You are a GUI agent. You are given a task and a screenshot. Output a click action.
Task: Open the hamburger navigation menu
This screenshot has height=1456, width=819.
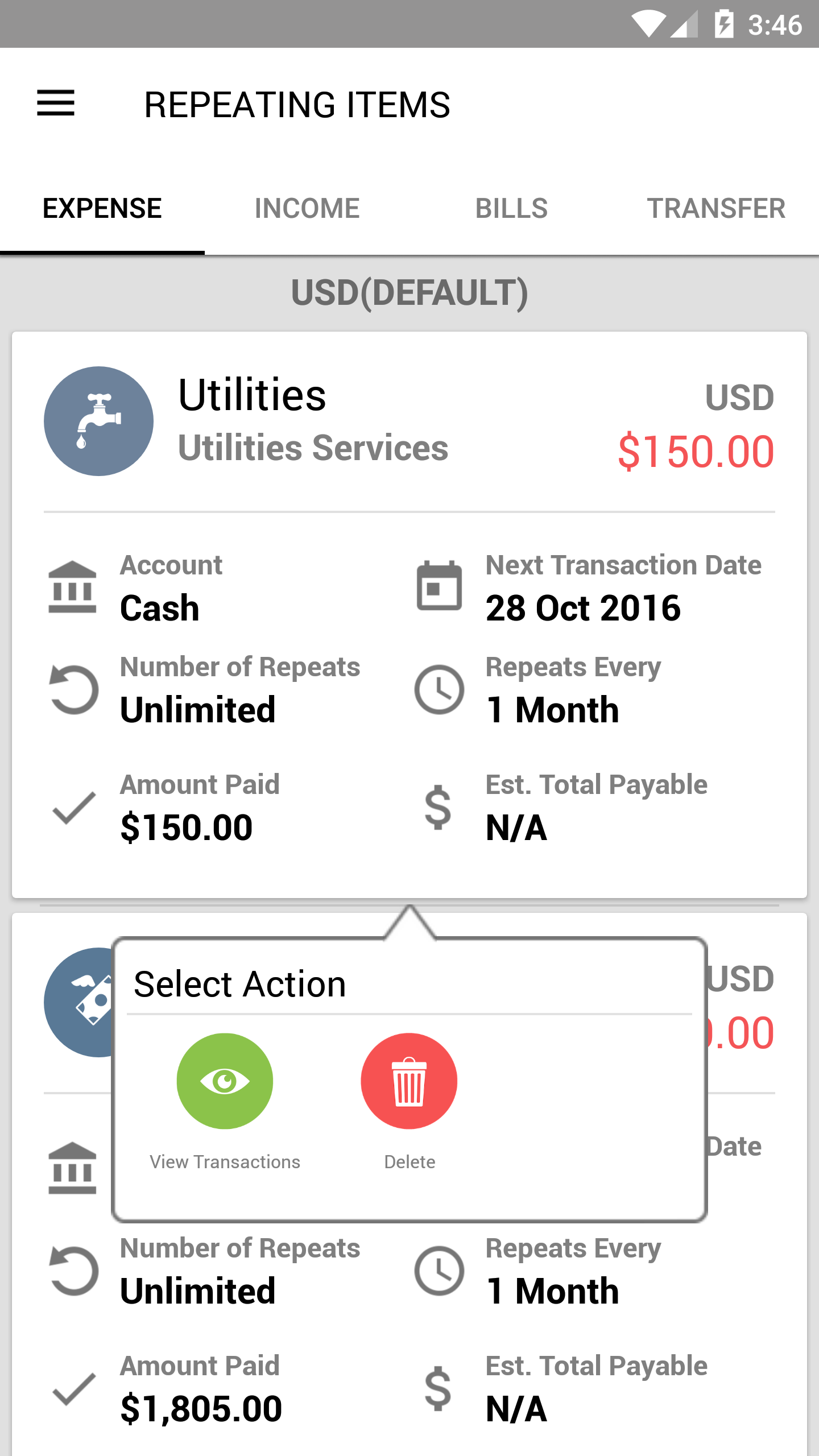click(56, 104)
